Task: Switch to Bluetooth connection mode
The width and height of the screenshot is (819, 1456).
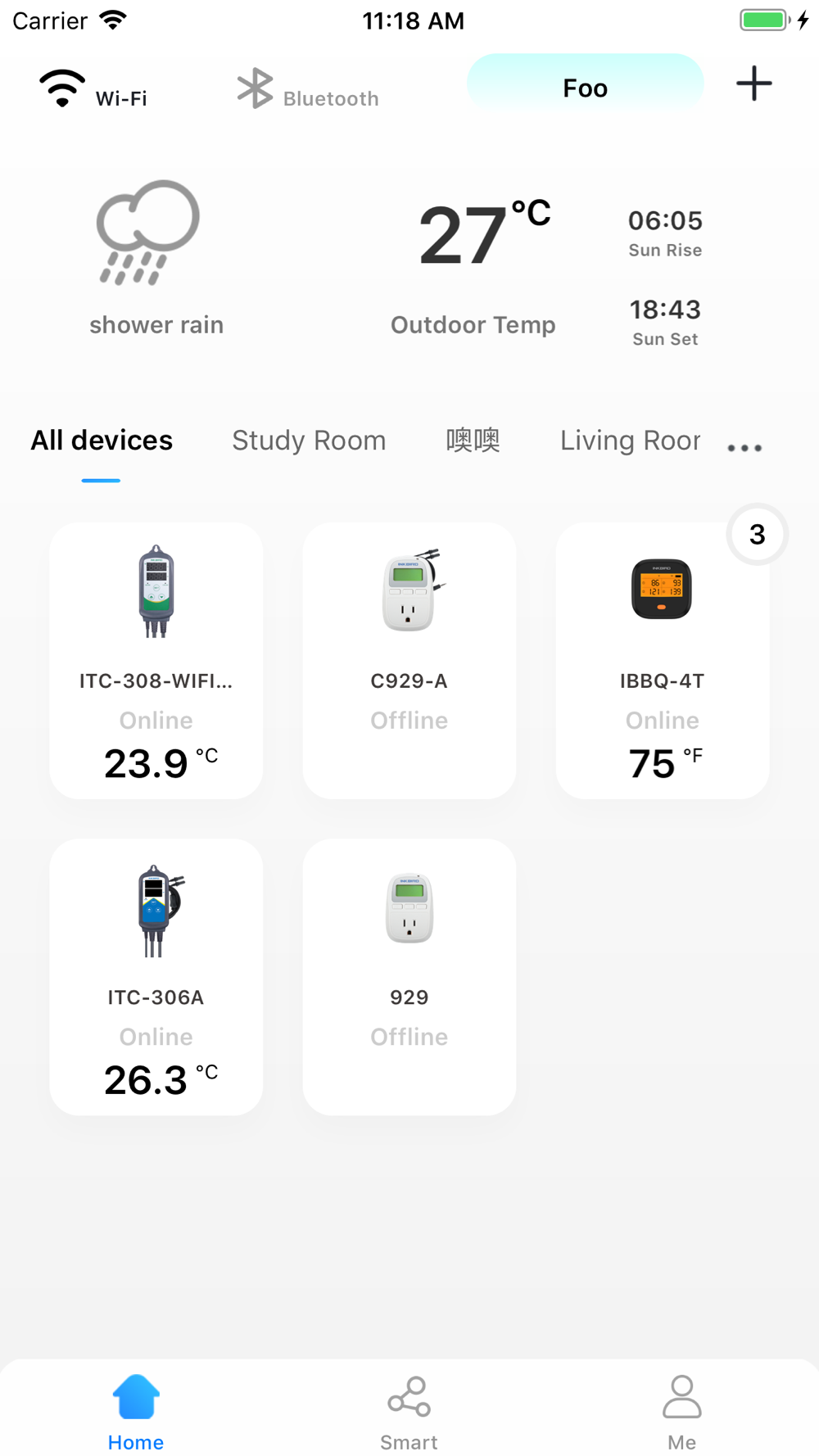Action: 308,92
